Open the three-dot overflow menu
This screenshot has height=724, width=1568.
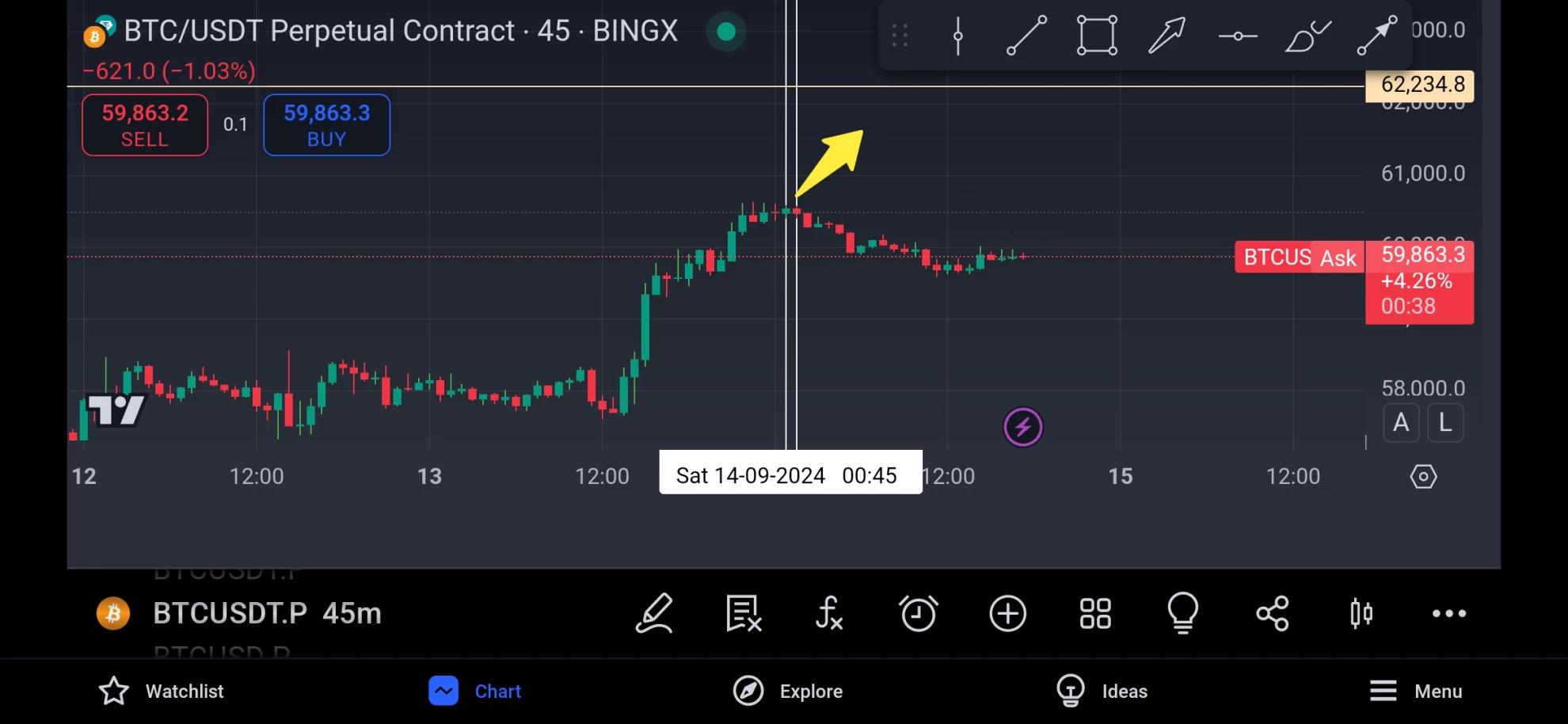click(x=1448, y=613)
